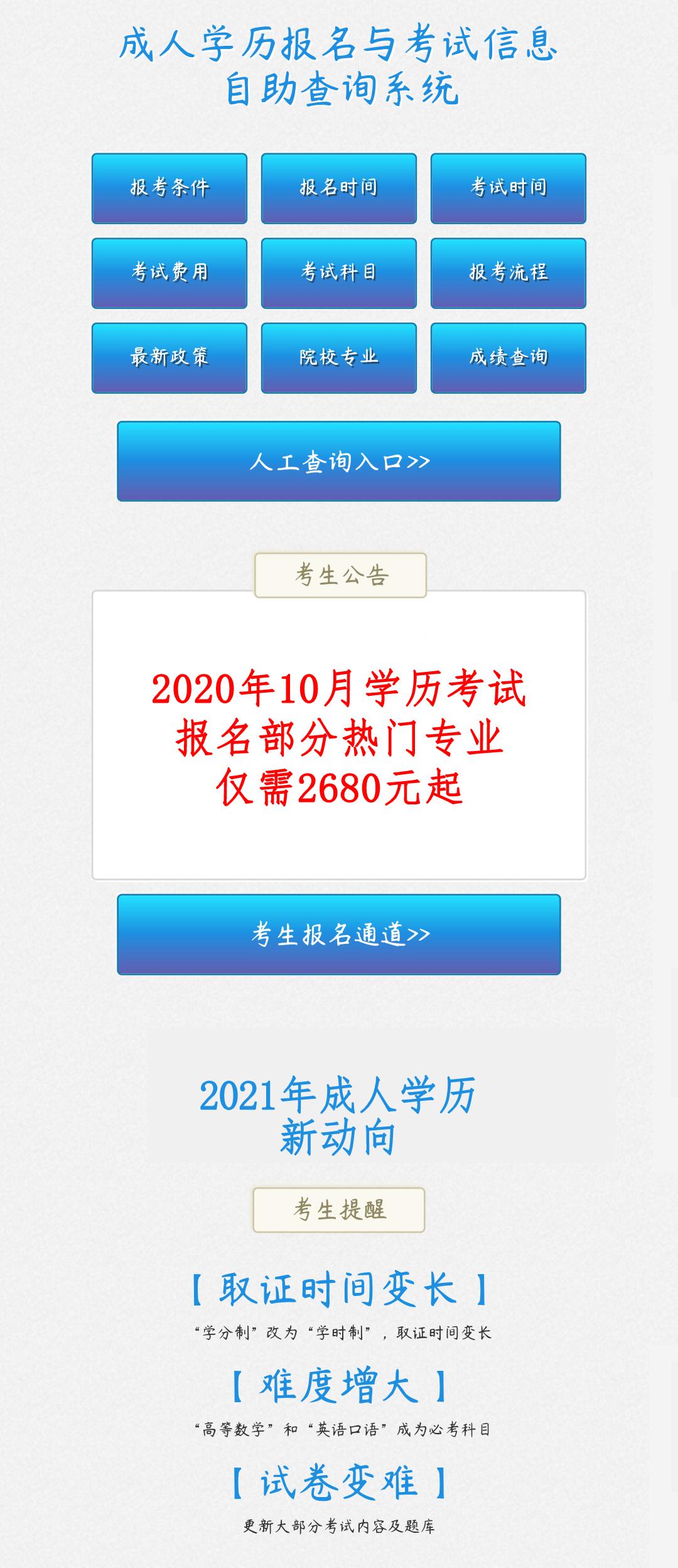This screenshot has width=678, height=1568.
Task: Check 报名时间 registration dates
Action: pos(339,188)
